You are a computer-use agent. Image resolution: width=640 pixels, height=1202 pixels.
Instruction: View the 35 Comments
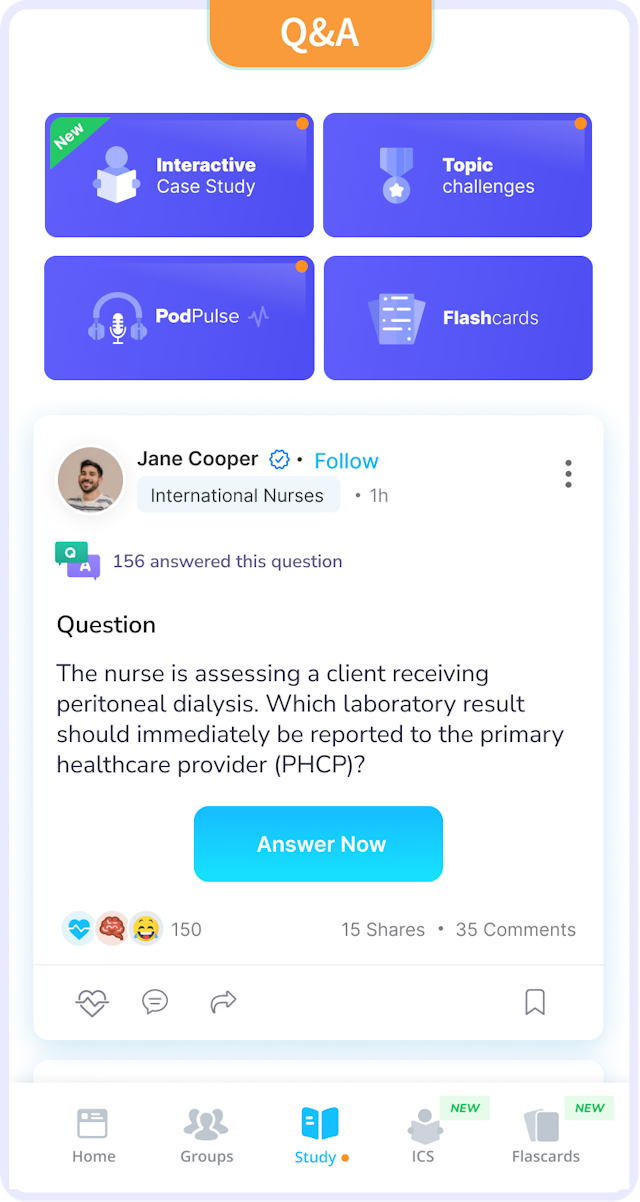pos(515,929)
